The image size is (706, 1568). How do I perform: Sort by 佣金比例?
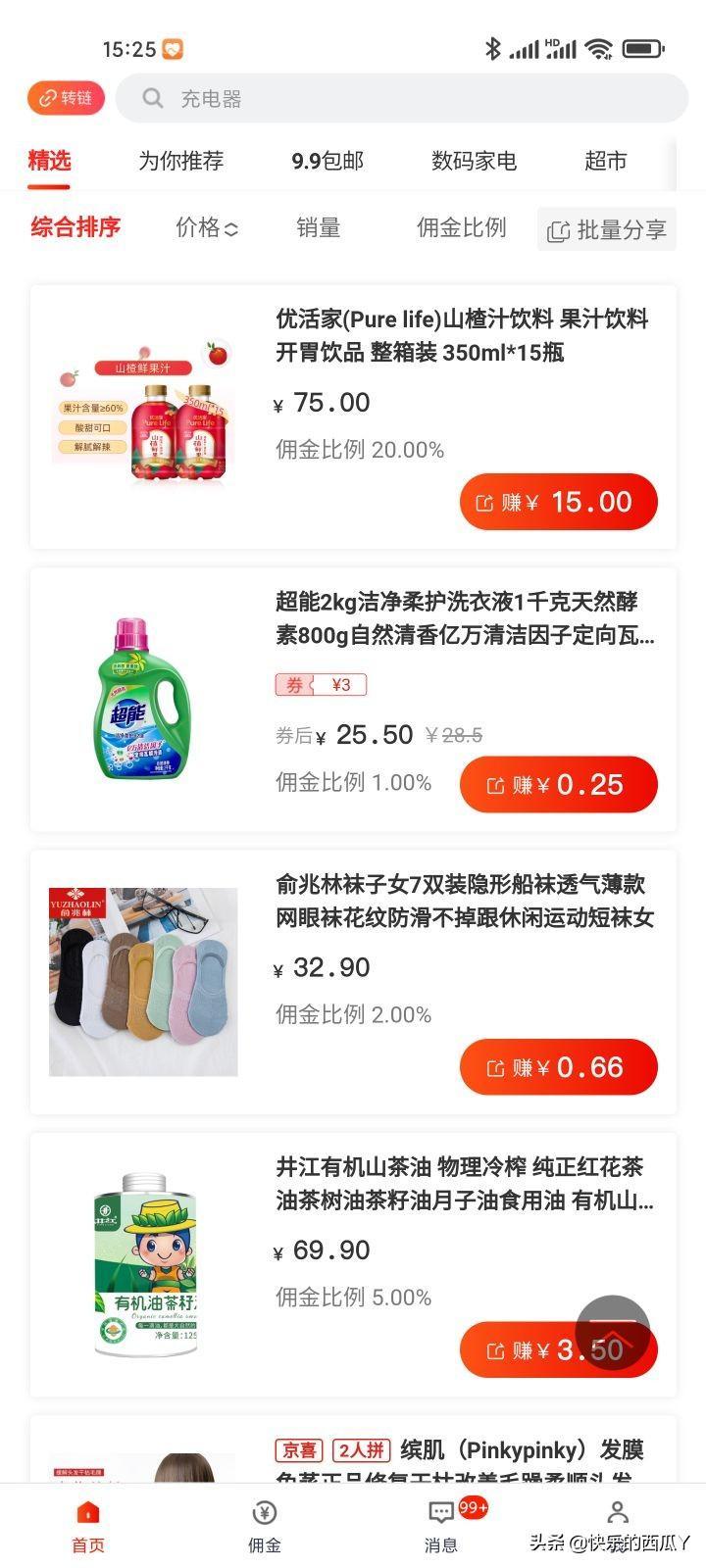461,227
